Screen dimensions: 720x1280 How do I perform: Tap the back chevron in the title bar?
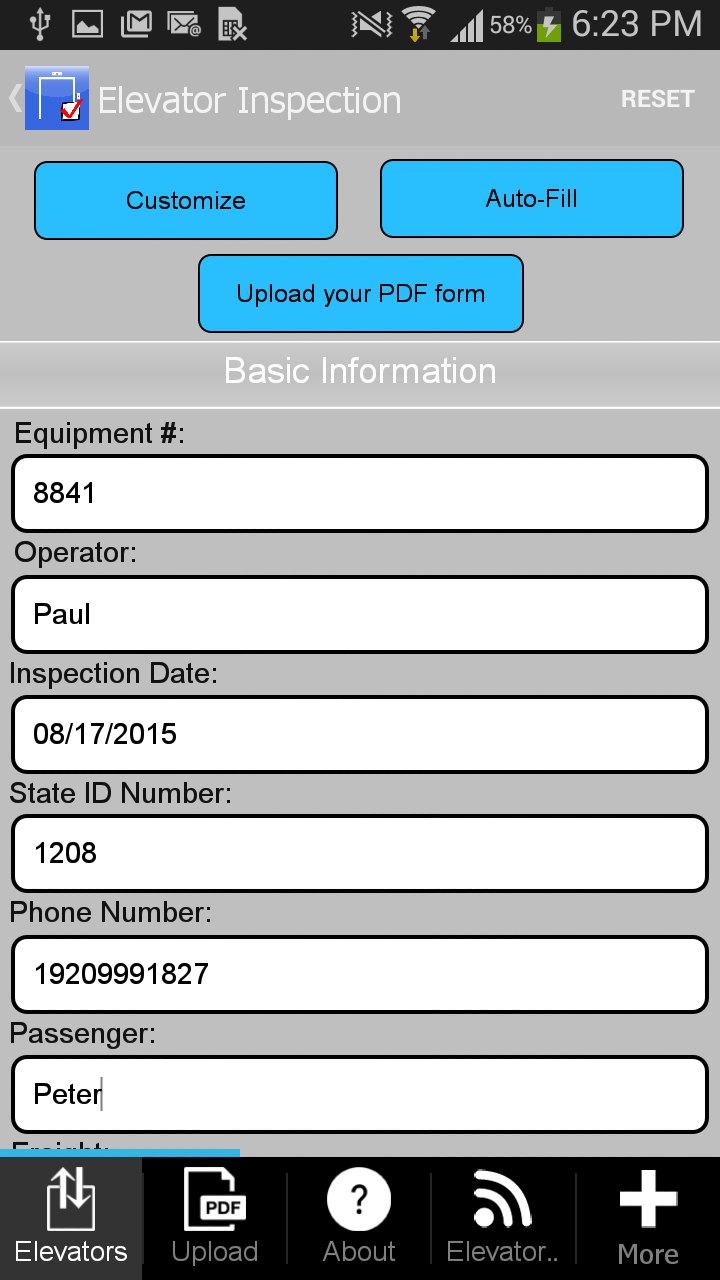pyautogui.click(x=12, y=99)
